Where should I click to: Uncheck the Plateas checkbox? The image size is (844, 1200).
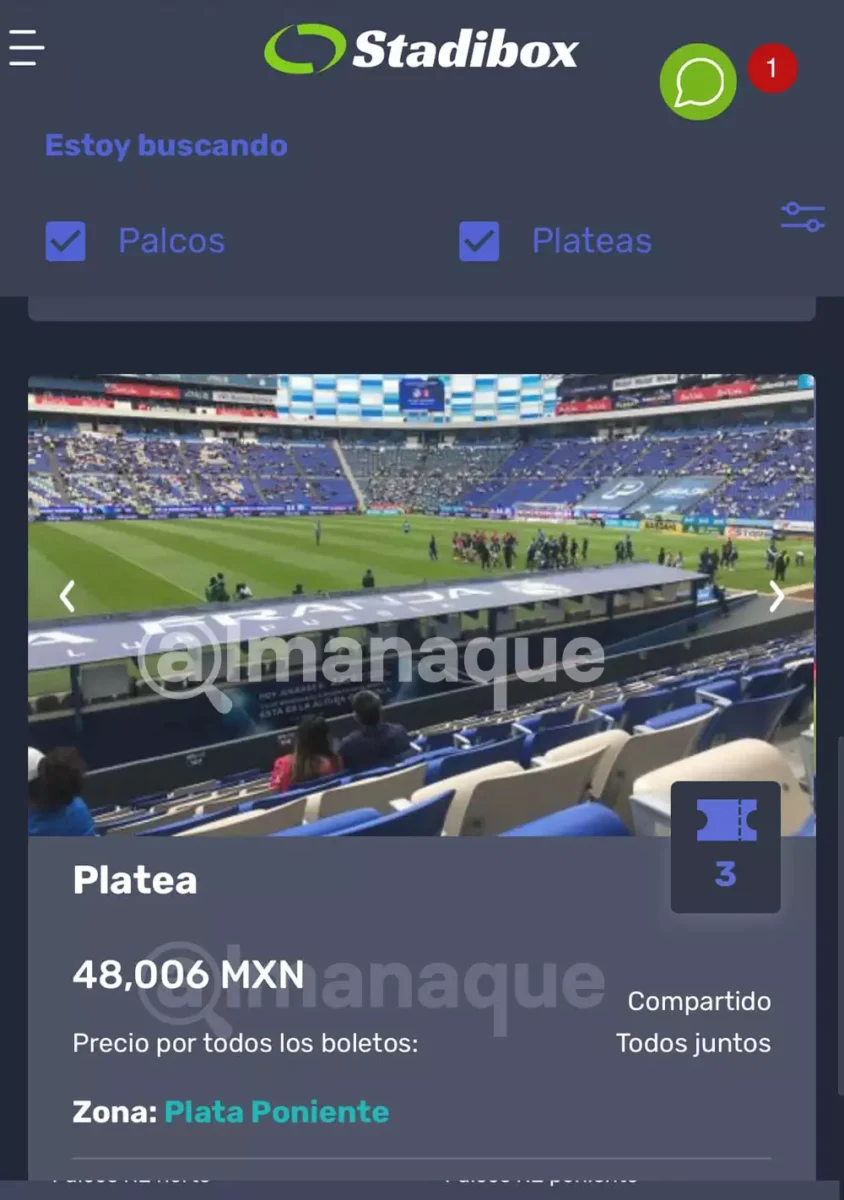tap(479, 241)
